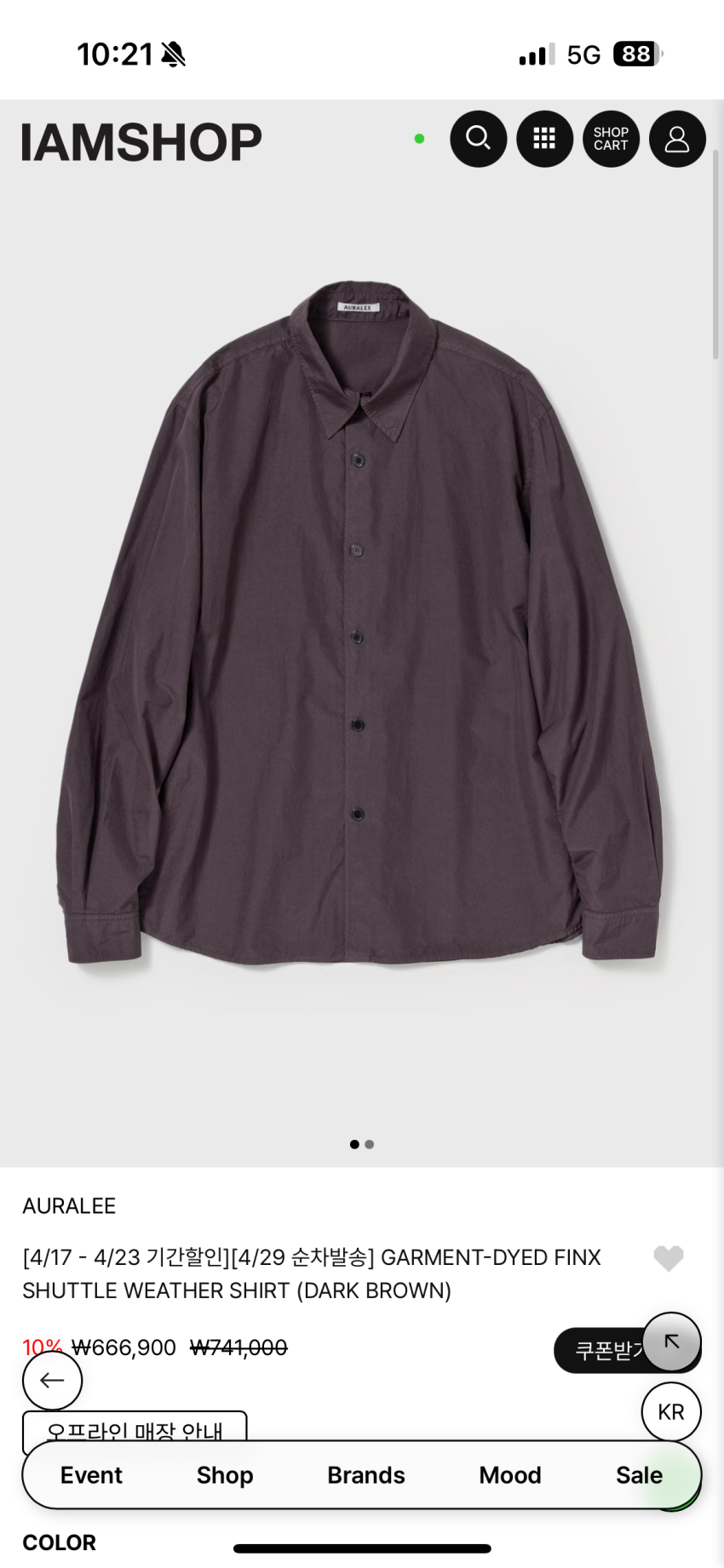The image size is (724, 1568).
Task: Go back with the left arrow button
Action: [52, 1380]
